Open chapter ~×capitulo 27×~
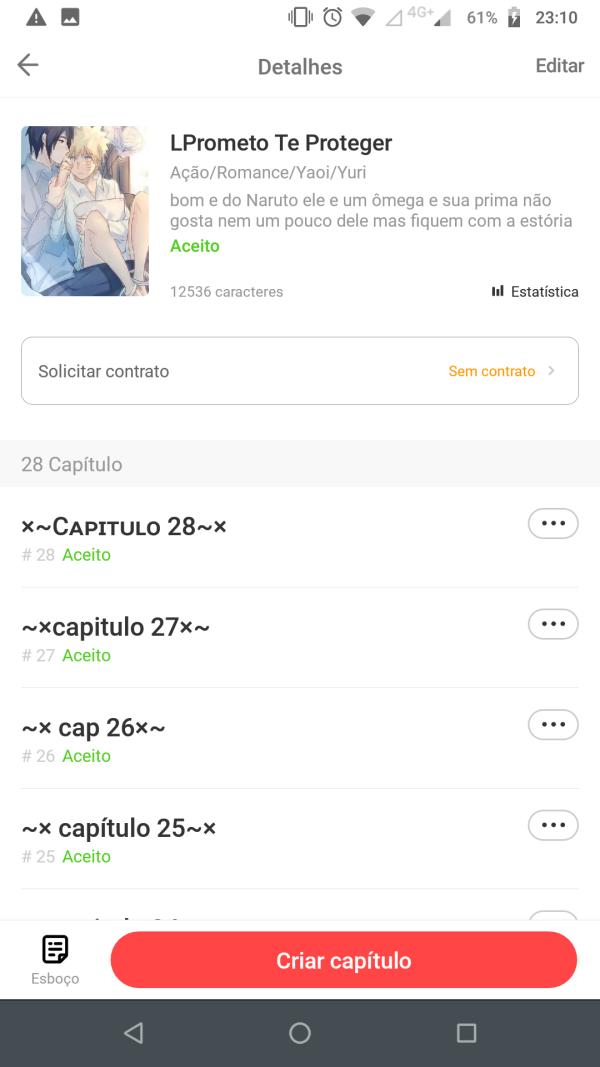This screenshot has width=600, height=1067. 116,628
